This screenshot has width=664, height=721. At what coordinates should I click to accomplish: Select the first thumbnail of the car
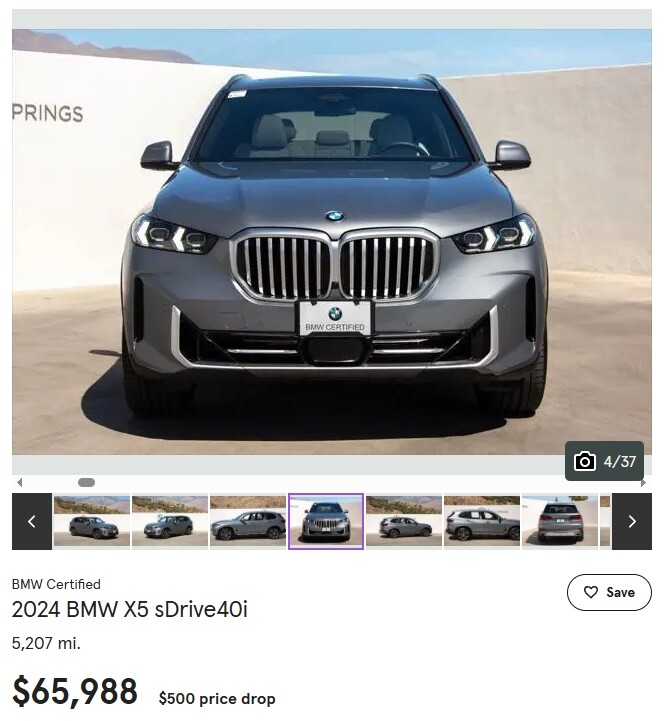[91, 521]
